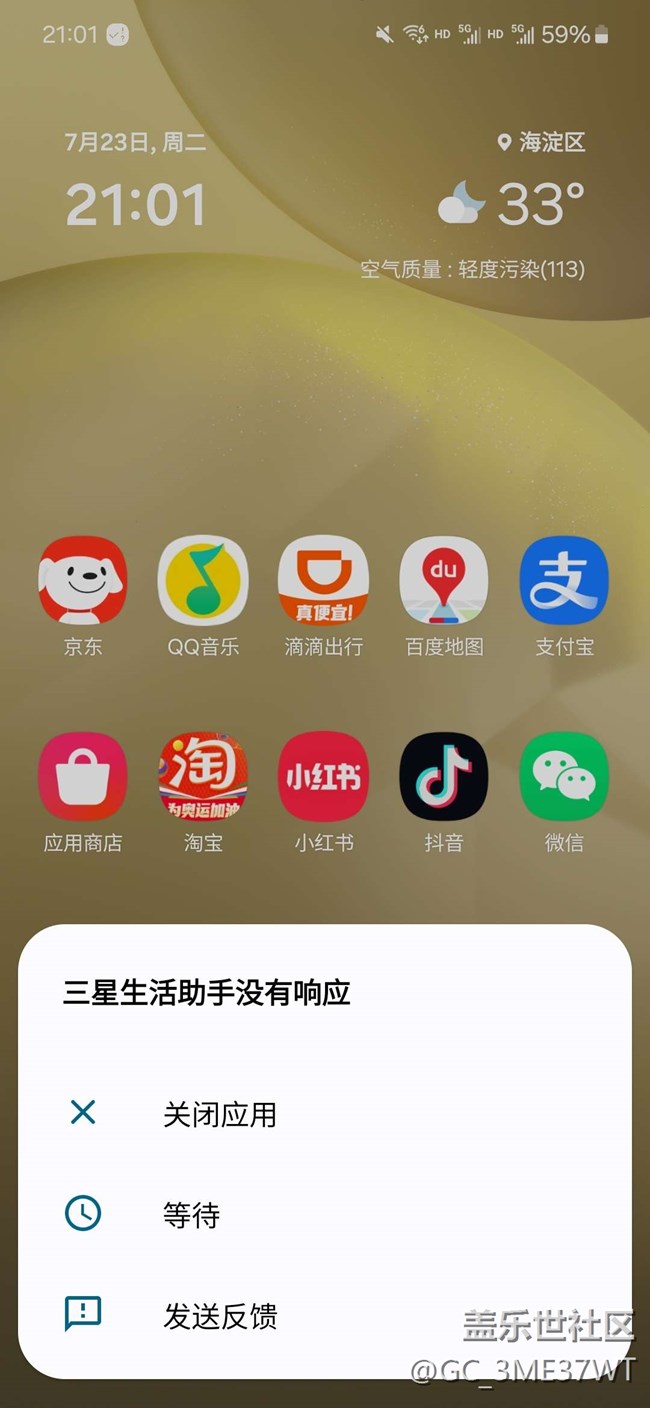Open 微信
The height and width of the screenshot is (1408, 650).
tap(564, 778)
